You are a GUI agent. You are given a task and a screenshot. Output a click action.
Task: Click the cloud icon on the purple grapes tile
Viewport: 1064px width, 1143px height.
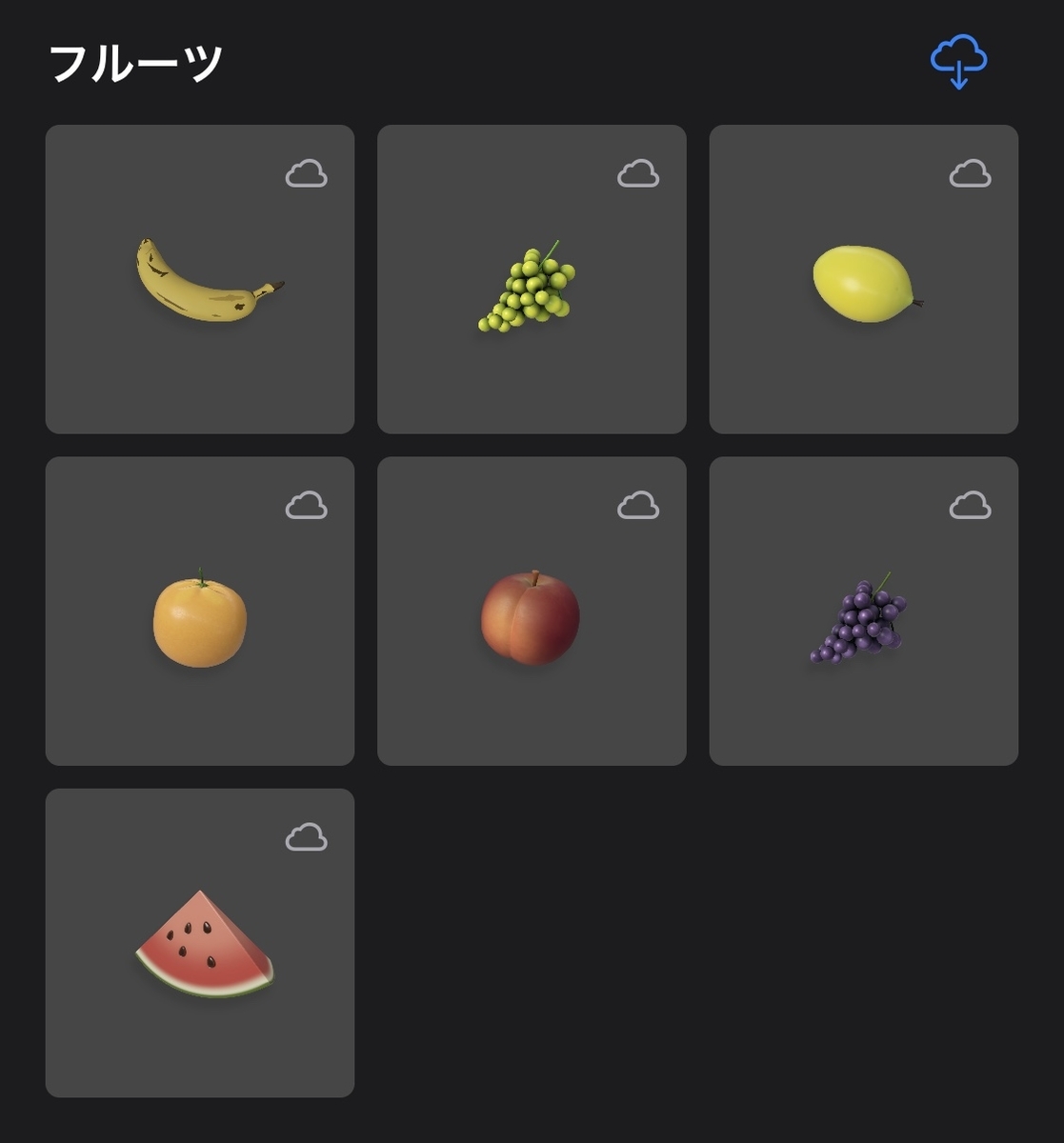(x=970, y=506)
